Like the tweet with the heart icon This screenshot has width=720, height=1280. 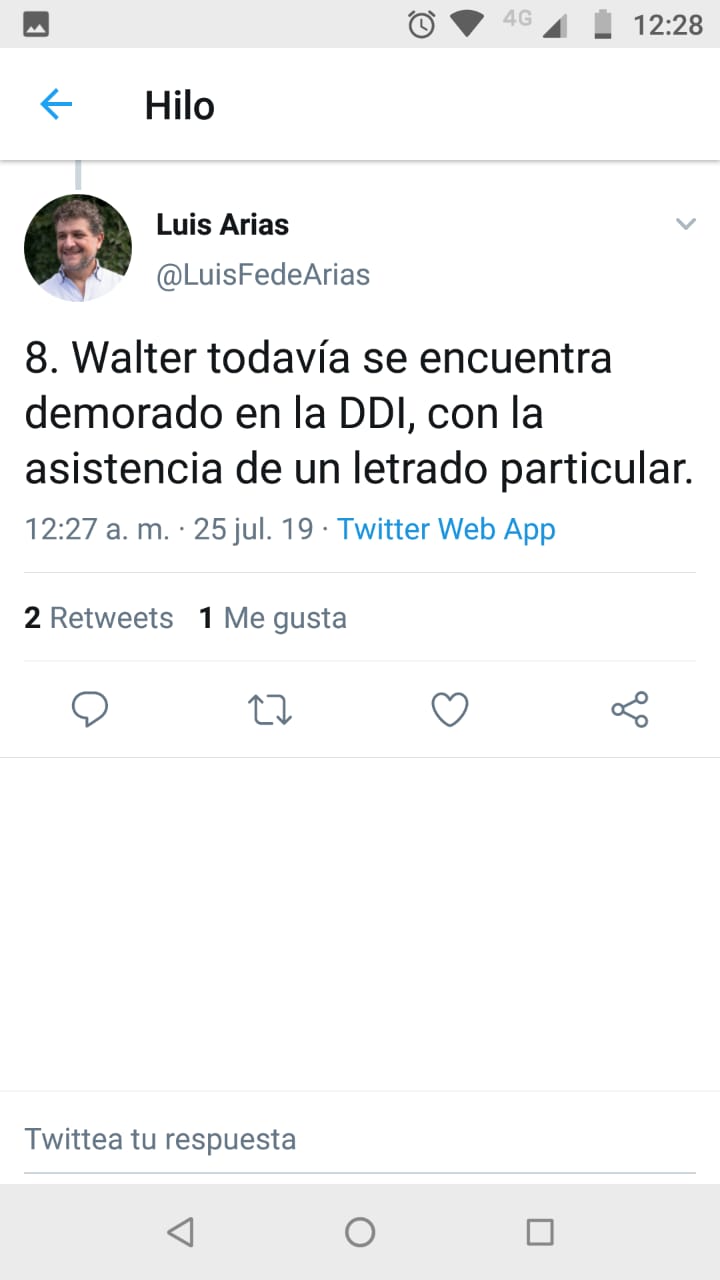[x=450, y=710]
